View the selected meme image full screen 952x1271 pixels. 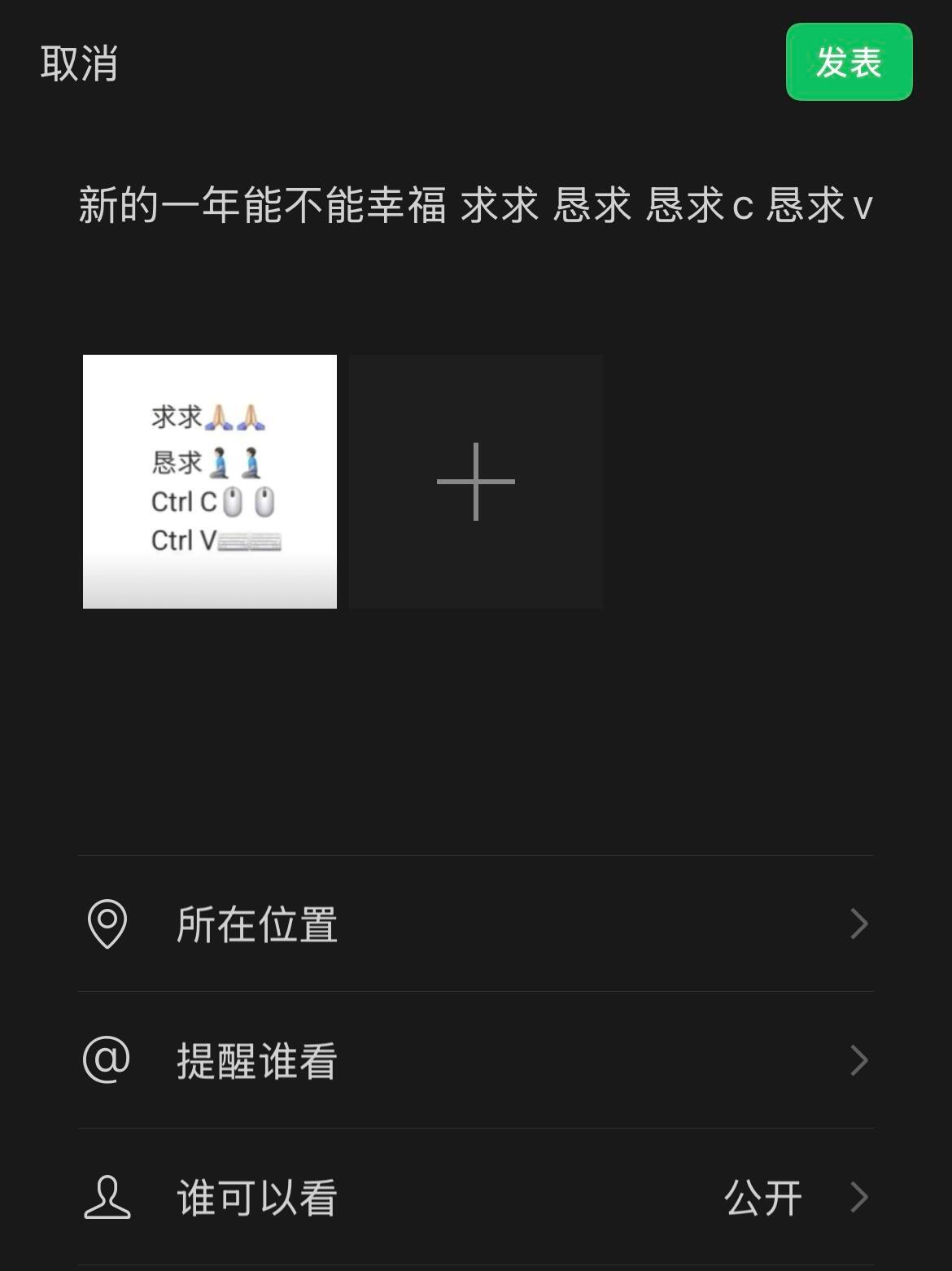click(210, 481)
